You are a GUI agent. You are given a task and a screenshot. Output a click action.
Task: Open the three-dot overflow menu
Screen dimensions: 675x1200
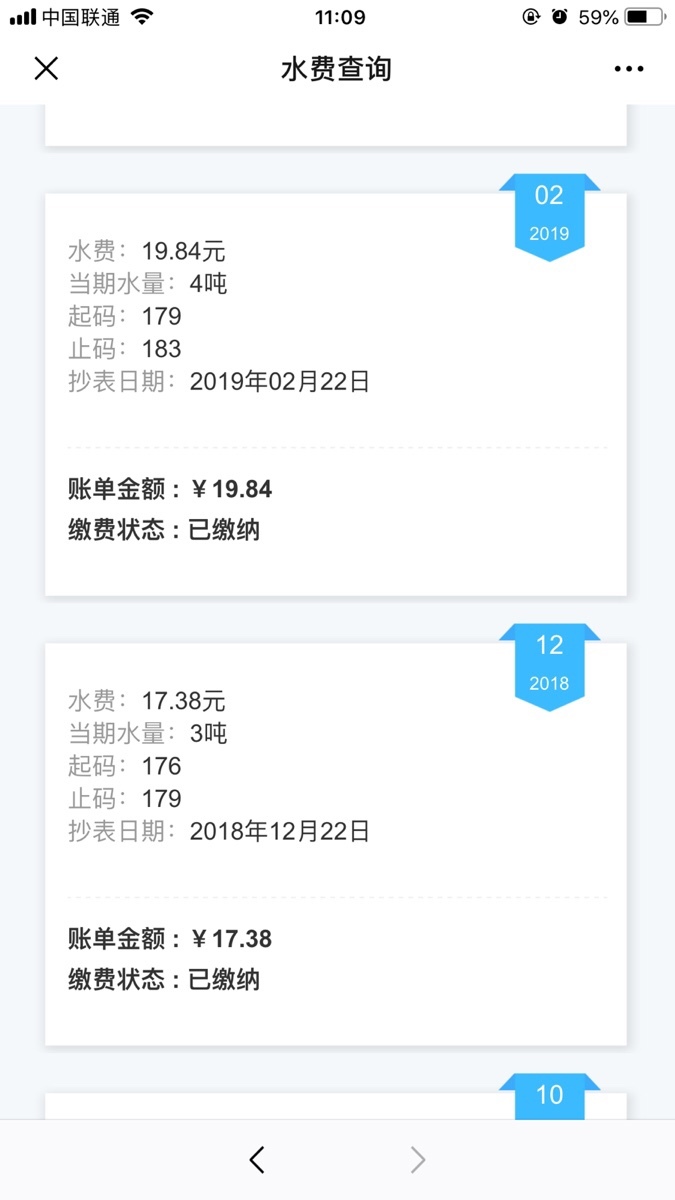coord(629,69)
